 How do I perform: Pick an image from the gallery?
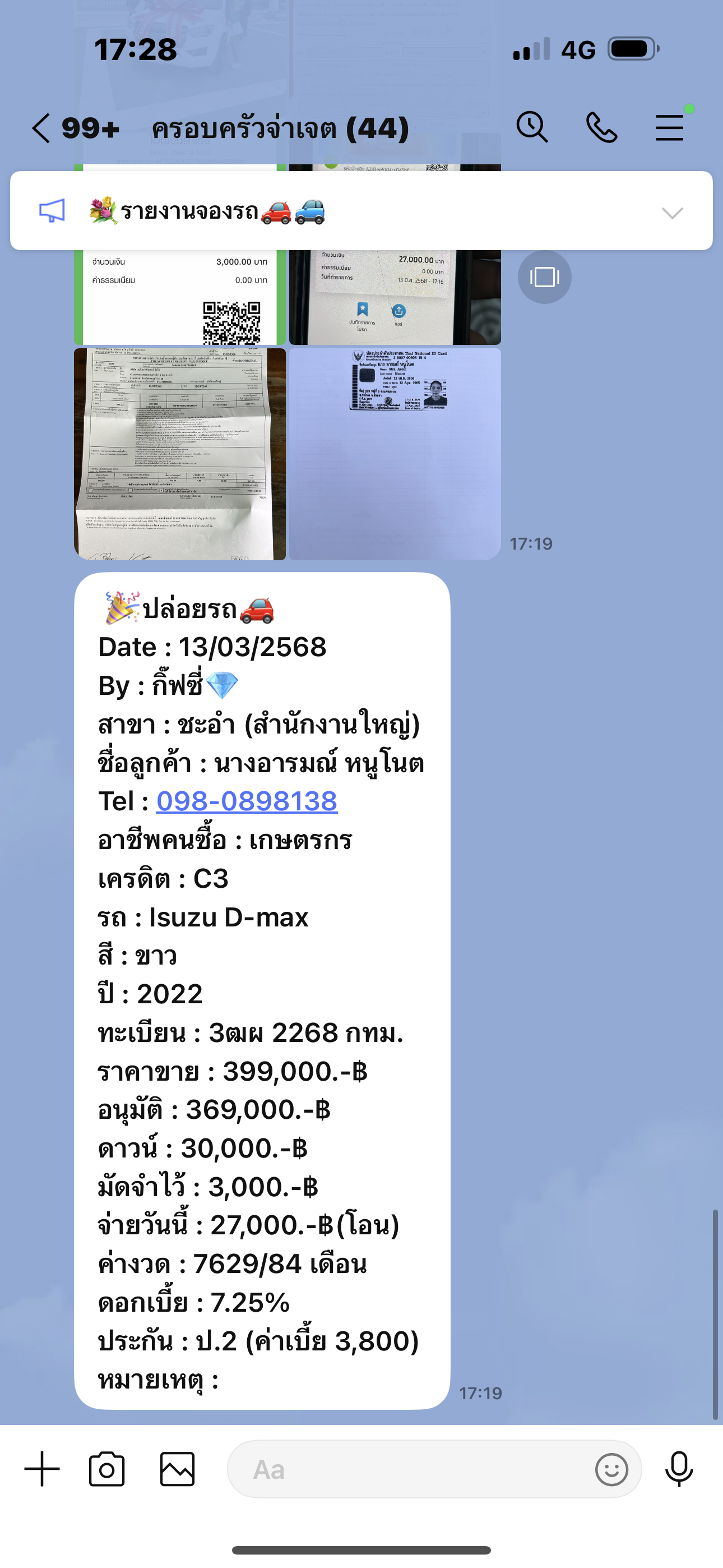(177, 1469)
